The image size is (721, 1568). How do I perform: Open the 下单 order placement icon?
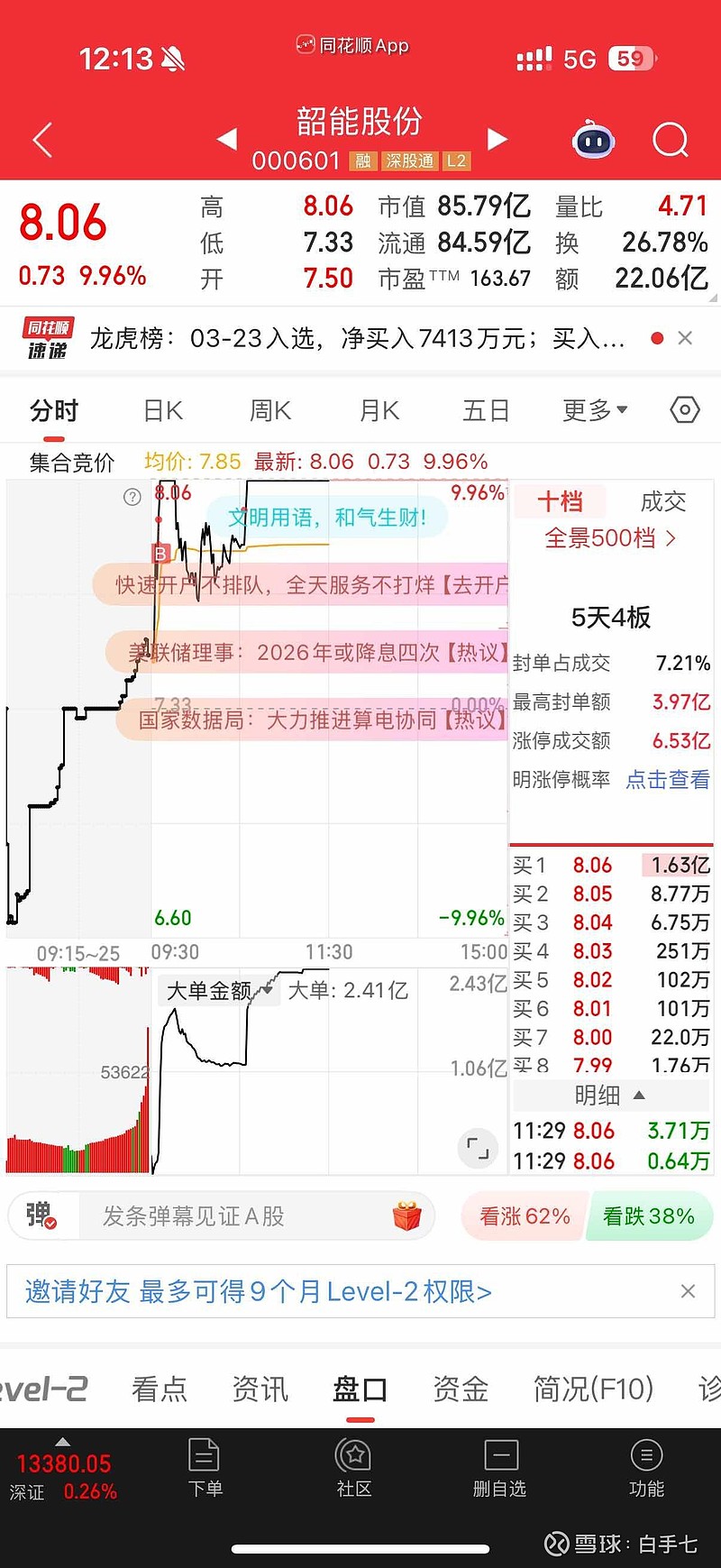click(205, 1465)
